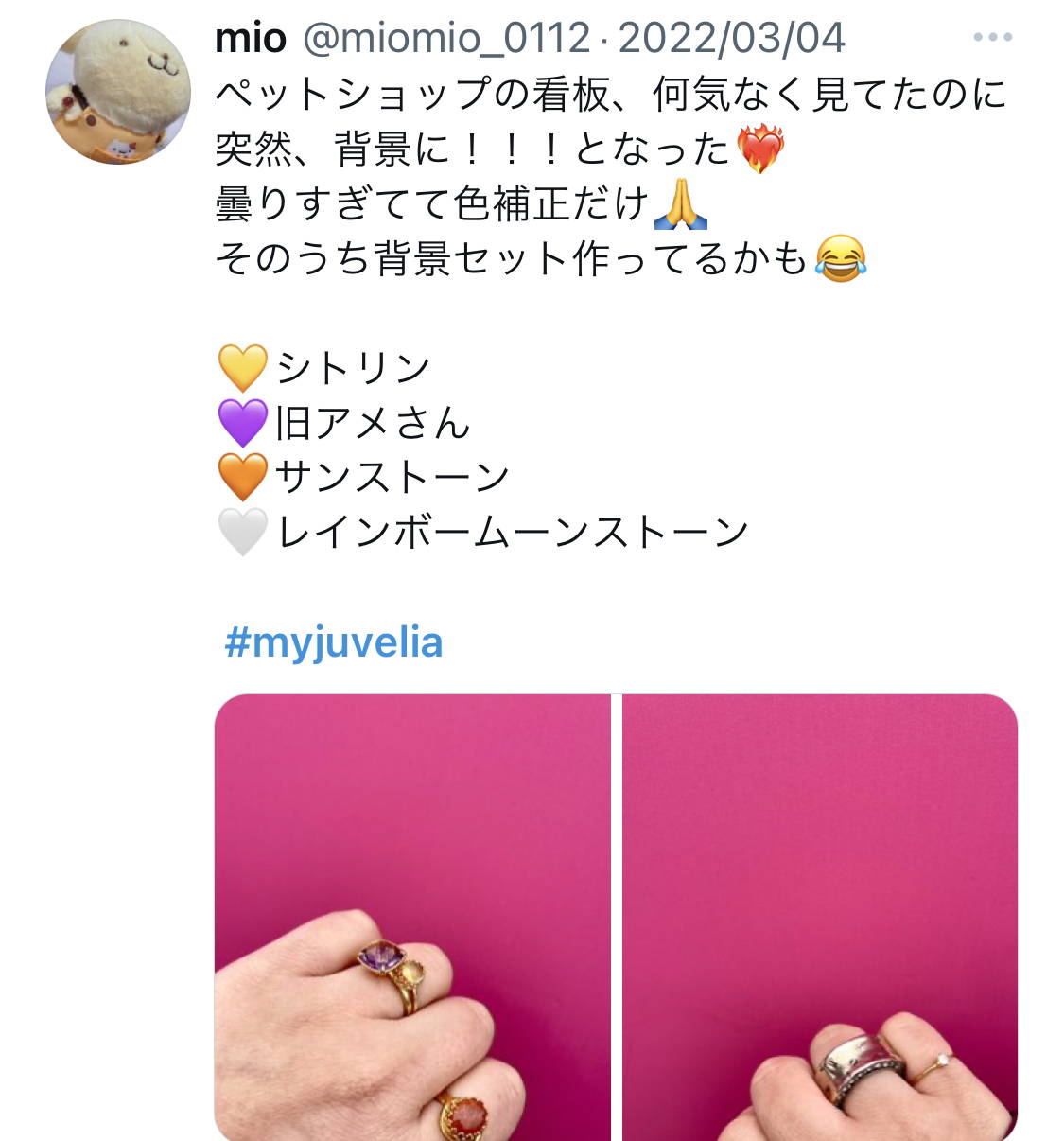View the photo with amethyst ring

(x=412, y=917)
